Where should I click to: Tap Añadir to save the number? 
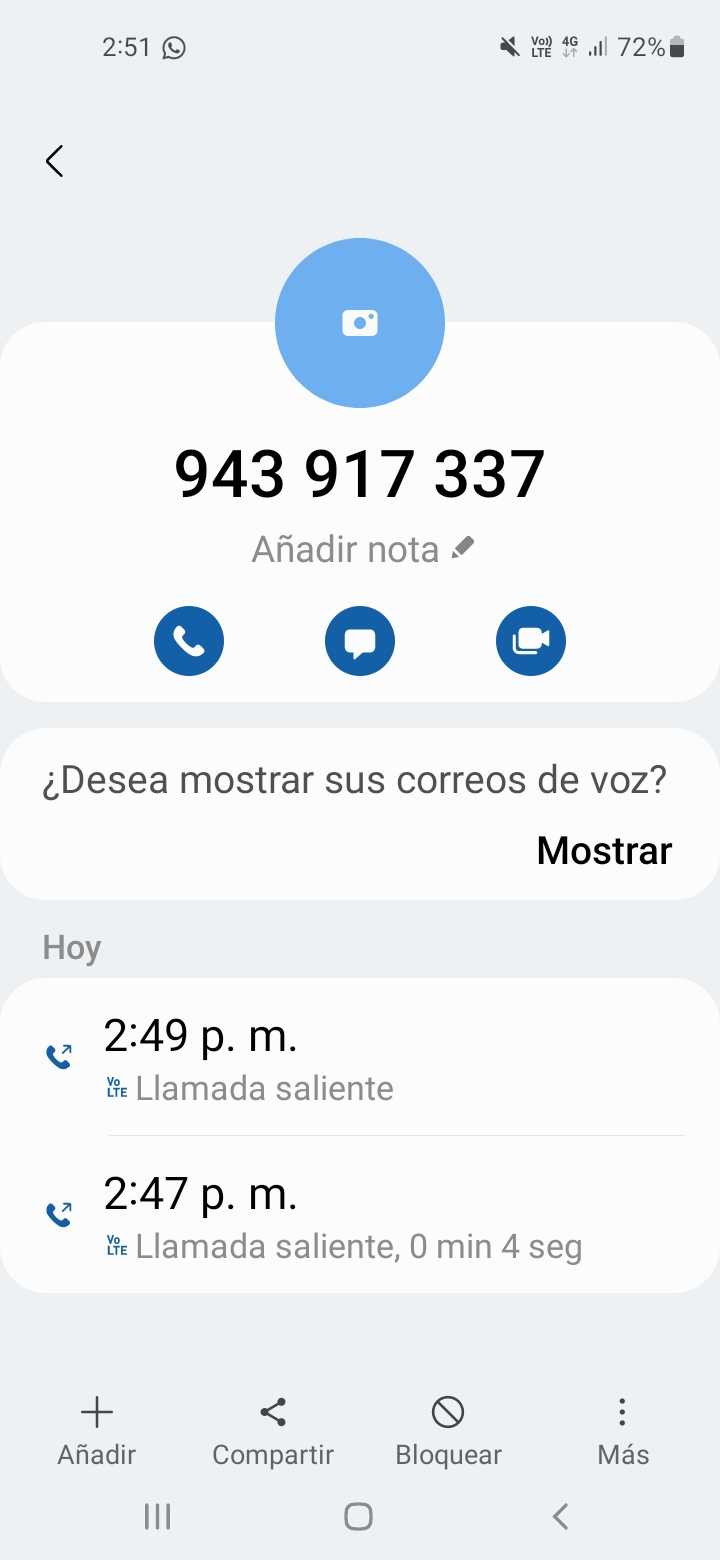96,1431
